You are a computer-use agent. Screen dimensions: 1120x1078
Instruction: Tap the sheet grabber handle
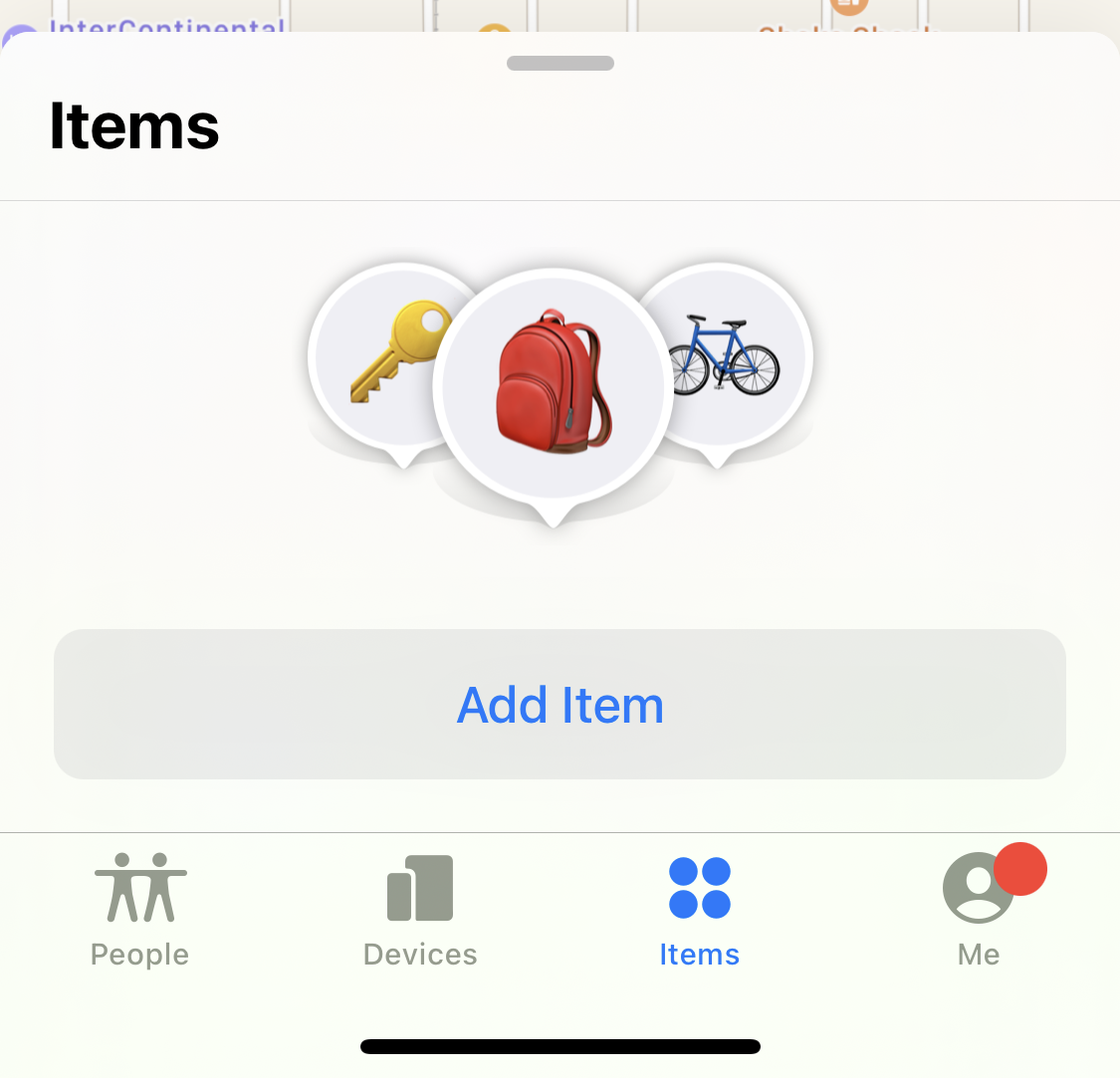click(x=560, y=64)
